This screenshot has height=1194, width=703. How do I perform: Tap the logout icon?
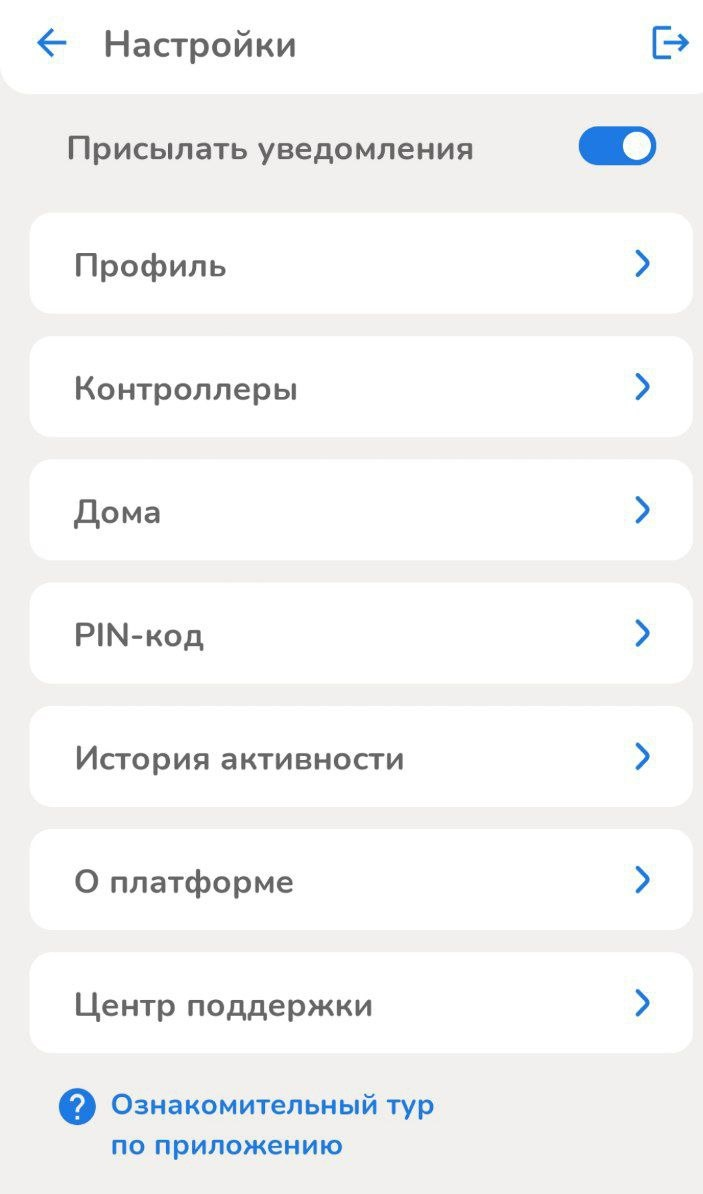click(x=669, y=43)
